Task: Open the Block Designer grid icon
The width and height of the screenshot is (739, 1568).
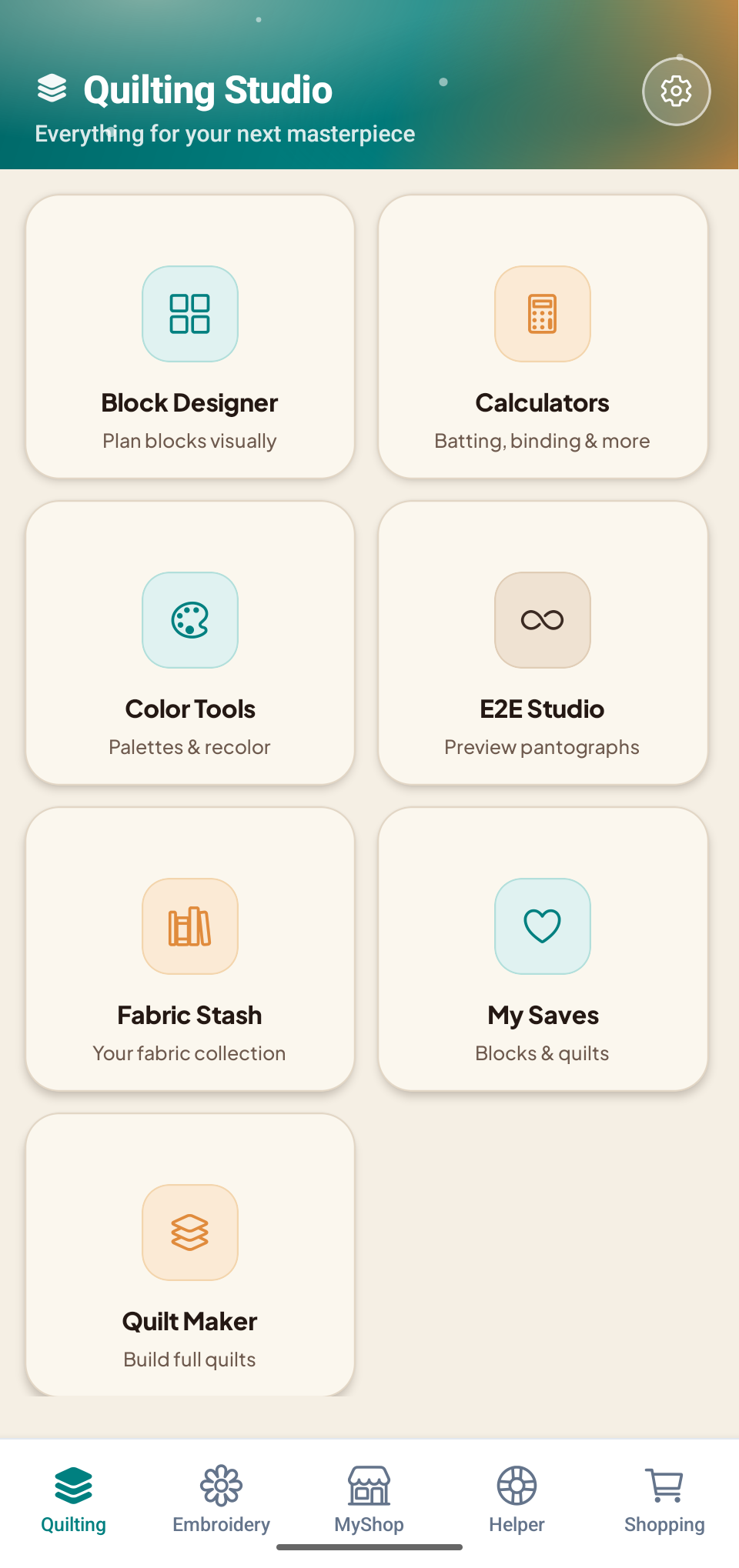Action: coord(190,314)
